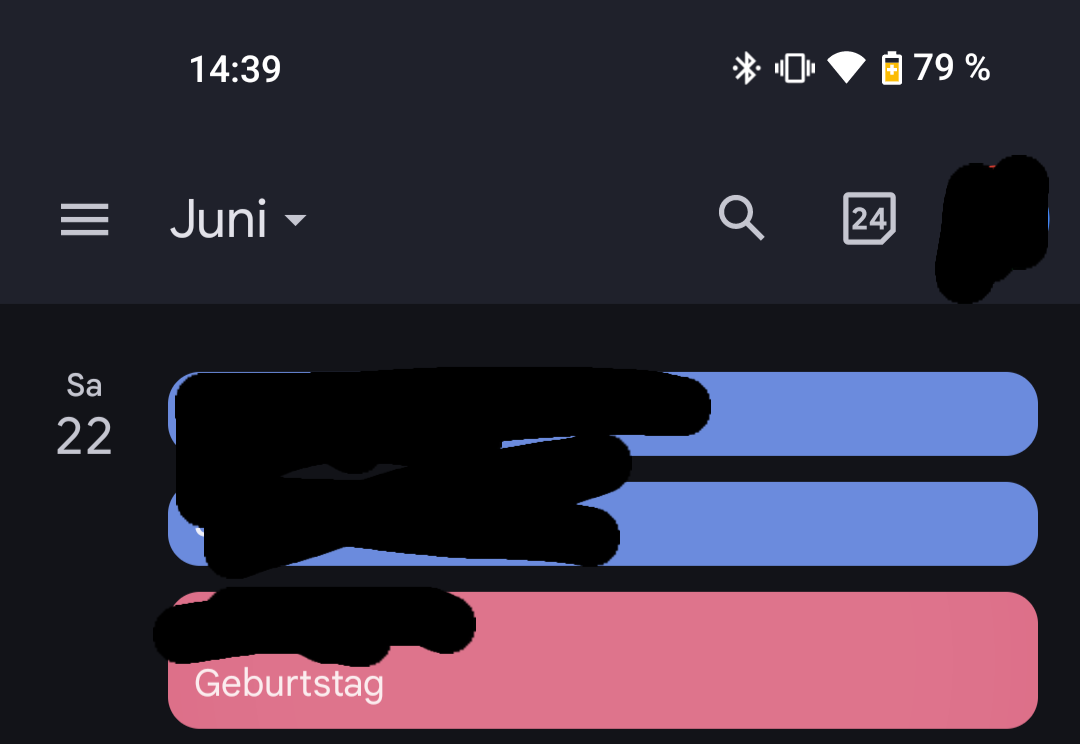The image size is (1080, 744).
Task: Expand the Juni month dropdown
Action: tap(238, 219)
